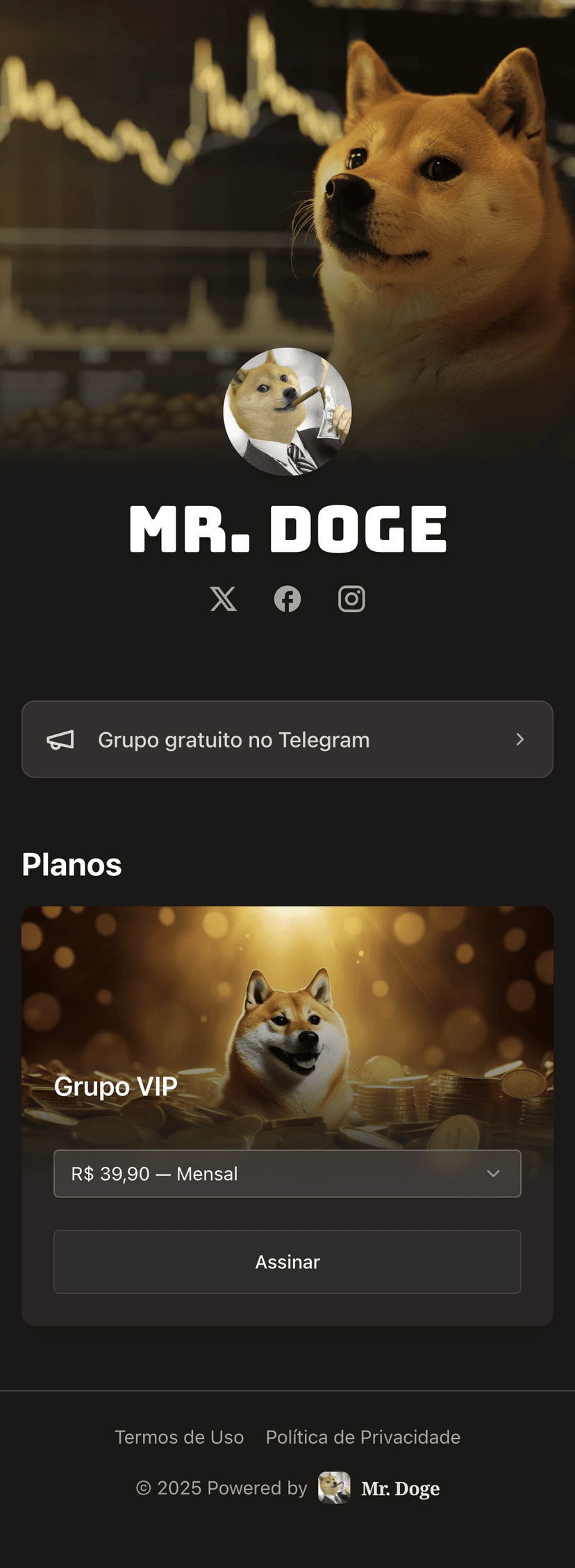Screen dimensions: 575x1568
Task: Expand the R$ 39,90 — Mensal dropdown
Action: coord(287,1174)
